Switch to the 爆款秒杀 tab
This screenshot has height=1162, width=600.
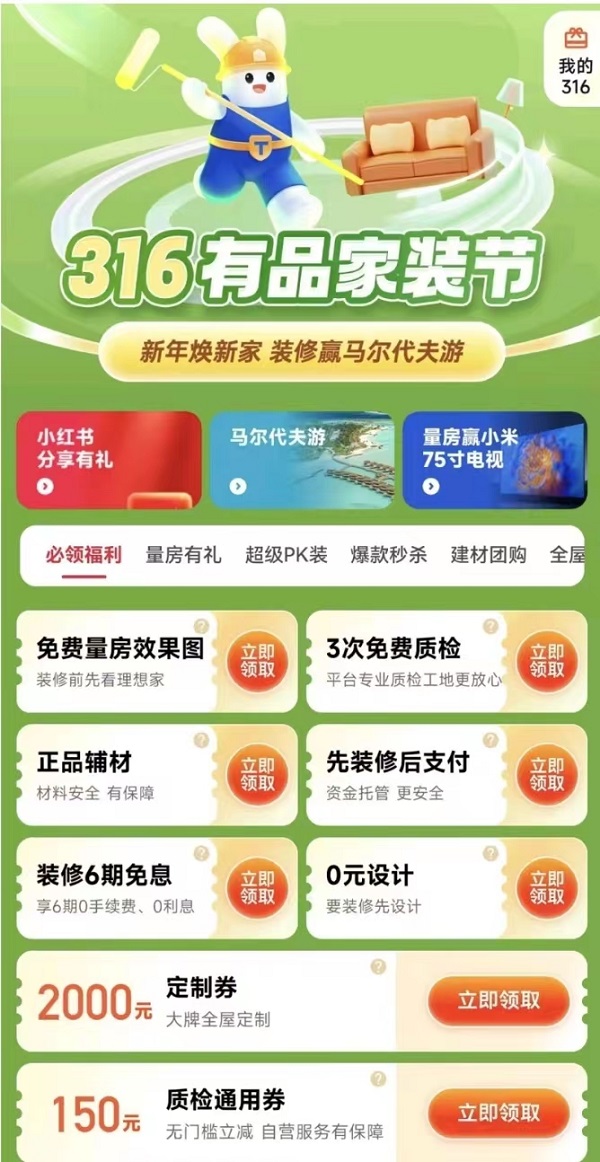(x=388, y=554)
